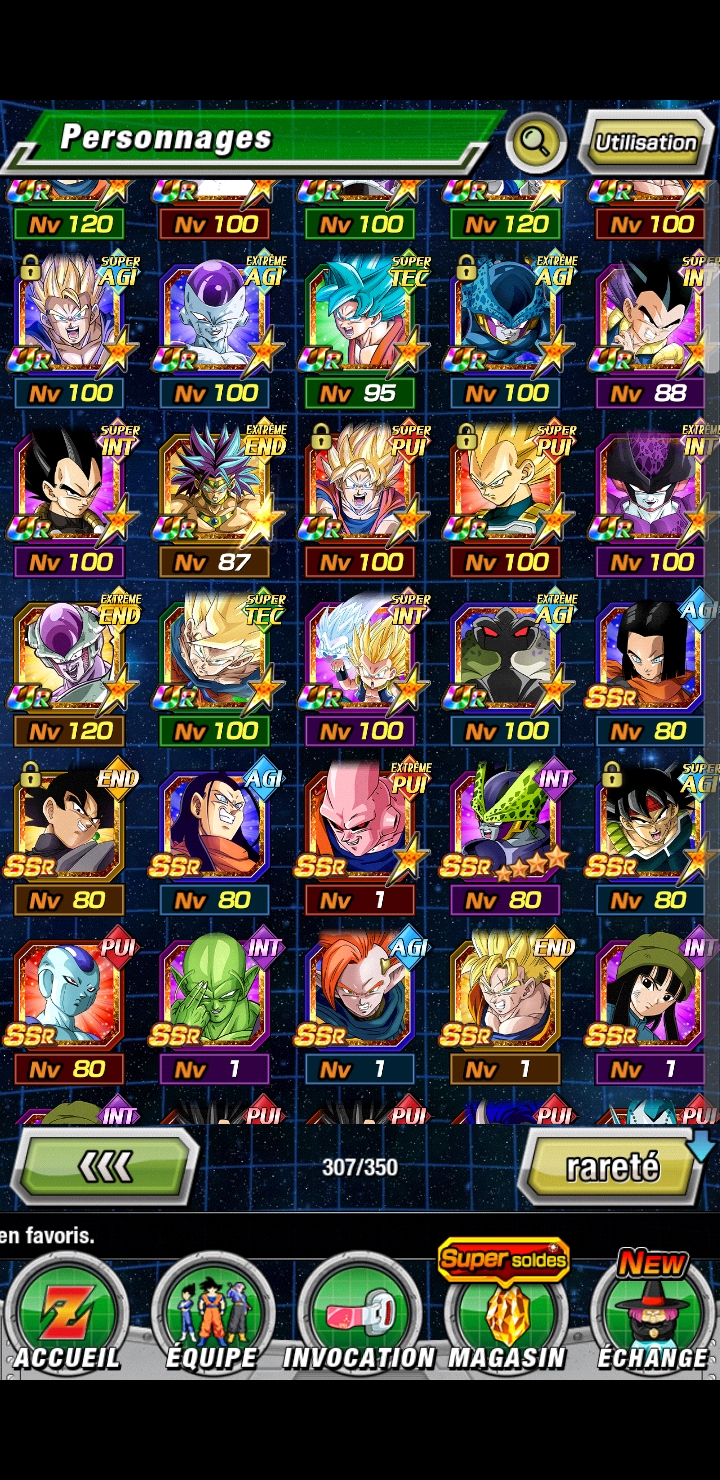Switch to the Équipe tab

click(x=212, y=1314)
